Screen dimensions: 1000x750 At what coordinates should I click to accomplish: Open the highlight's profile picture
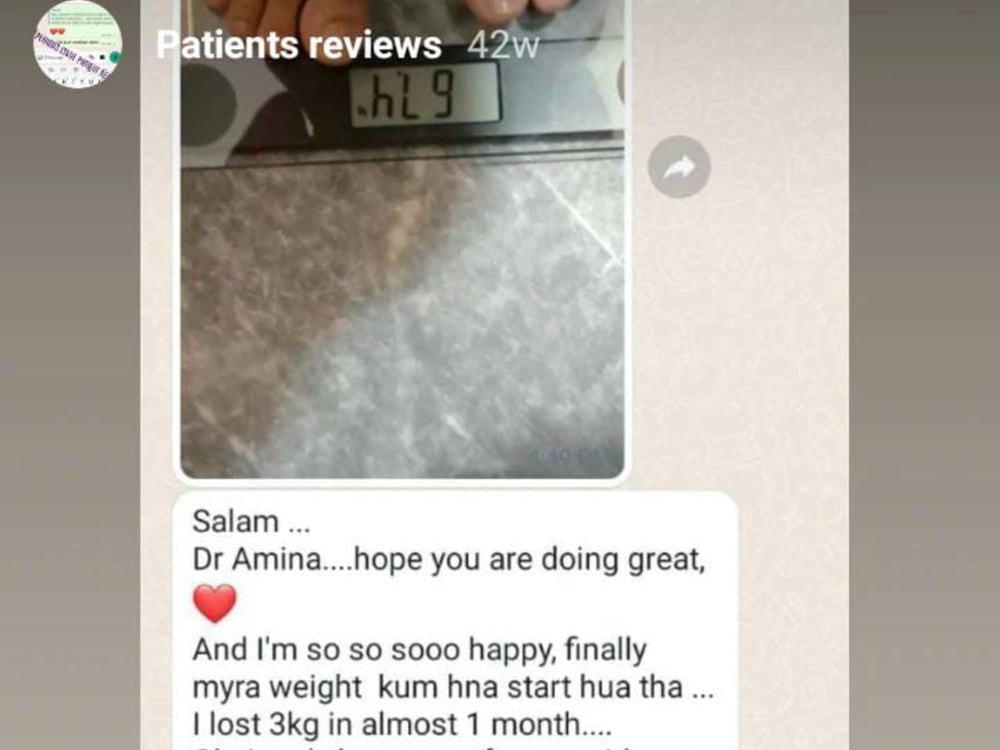(77, 43)
